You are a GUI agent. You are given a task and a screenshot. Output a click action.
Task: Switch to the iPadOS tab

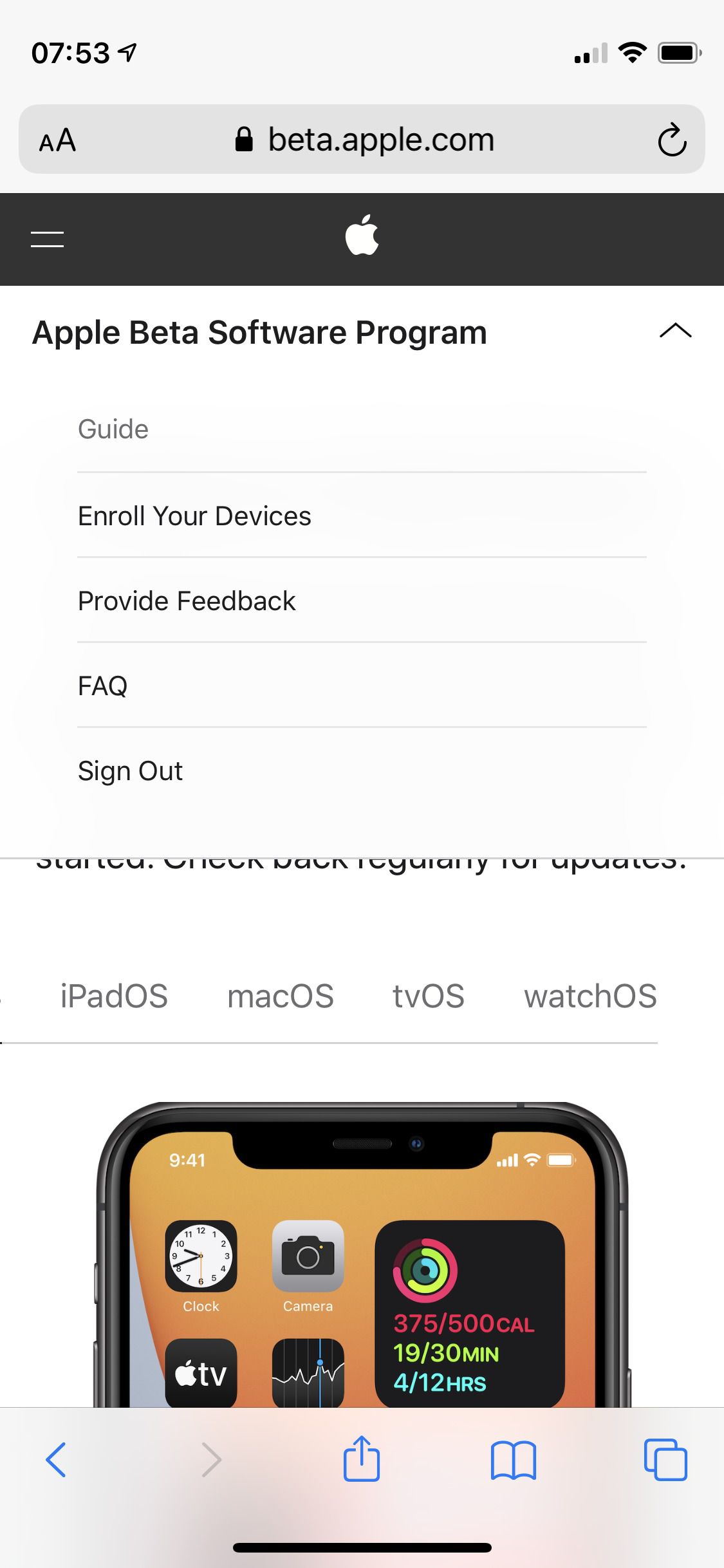click(114, 996)
